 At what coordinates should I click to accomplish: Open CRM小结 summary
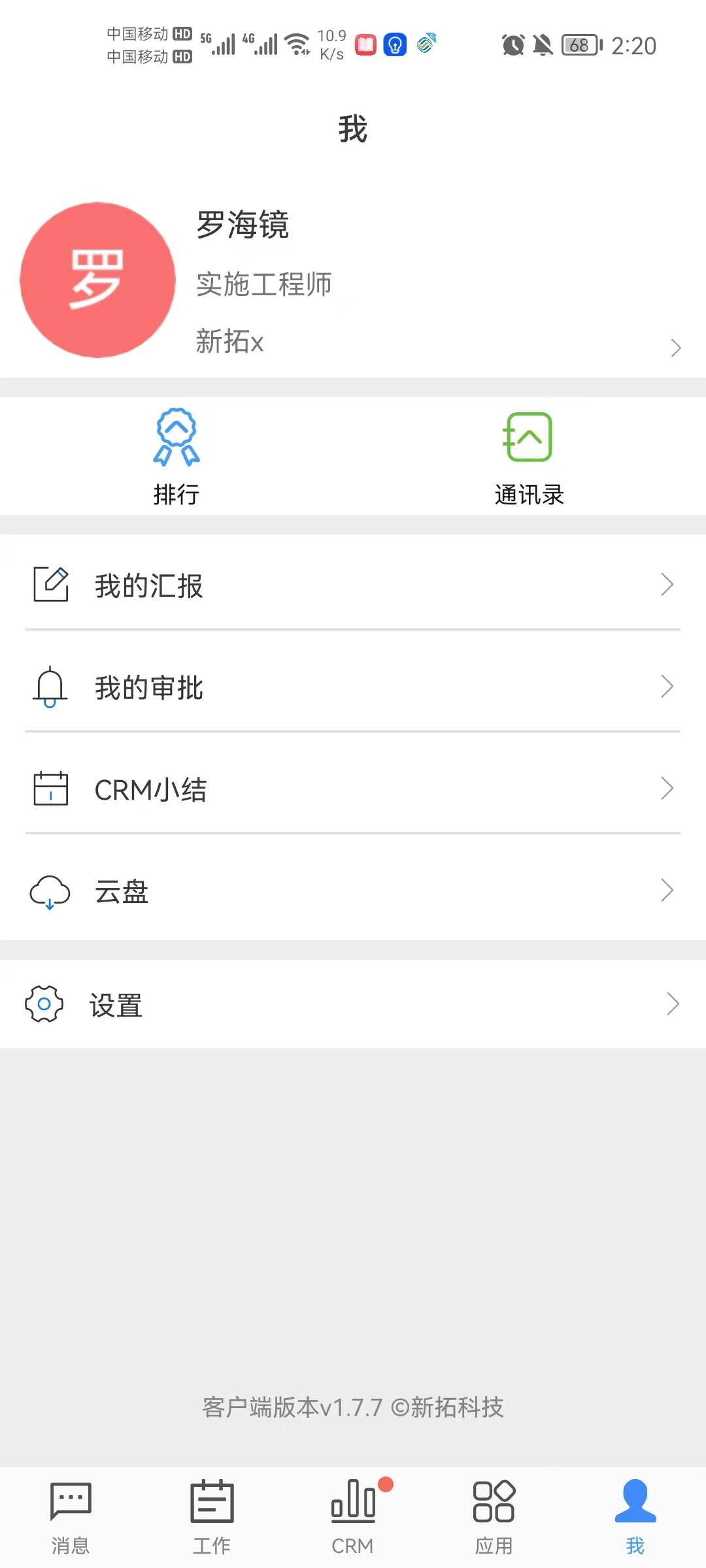(353, 789)
